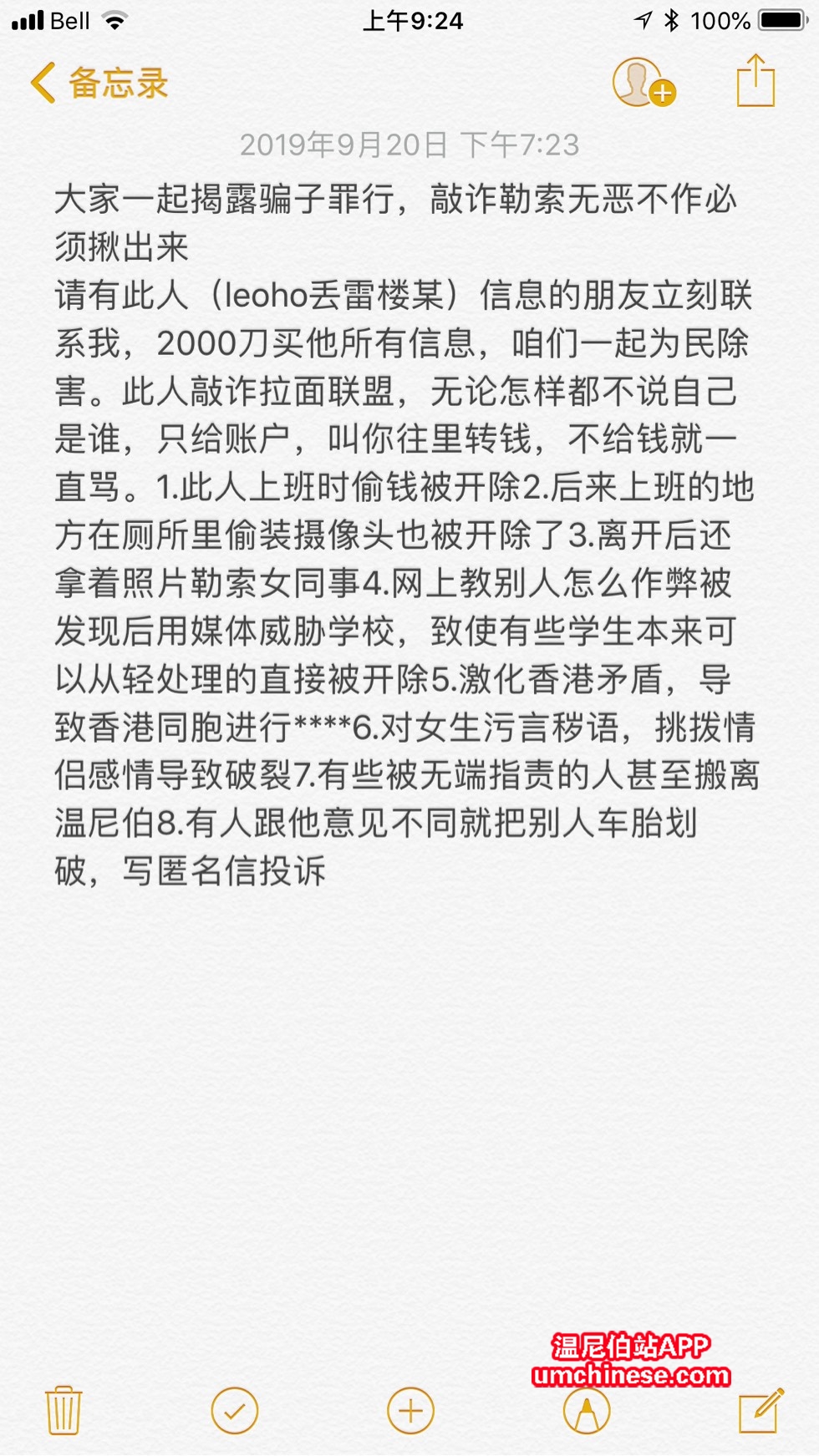Screen dimensions: 819x1456
Task: Add a checklist to the note
Action: pos(235,1410)
